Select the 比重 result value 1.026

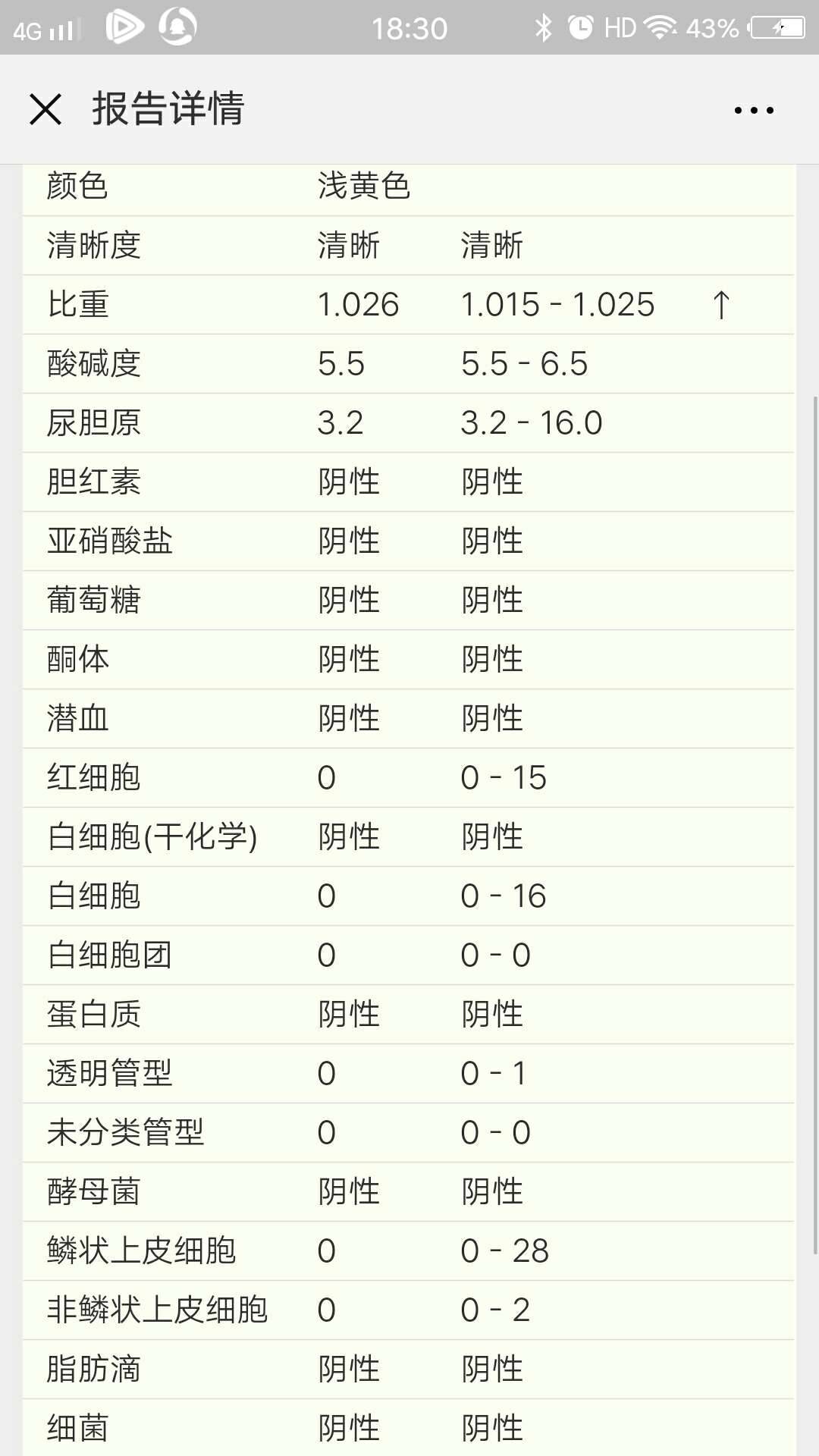[x=358, y=305]
